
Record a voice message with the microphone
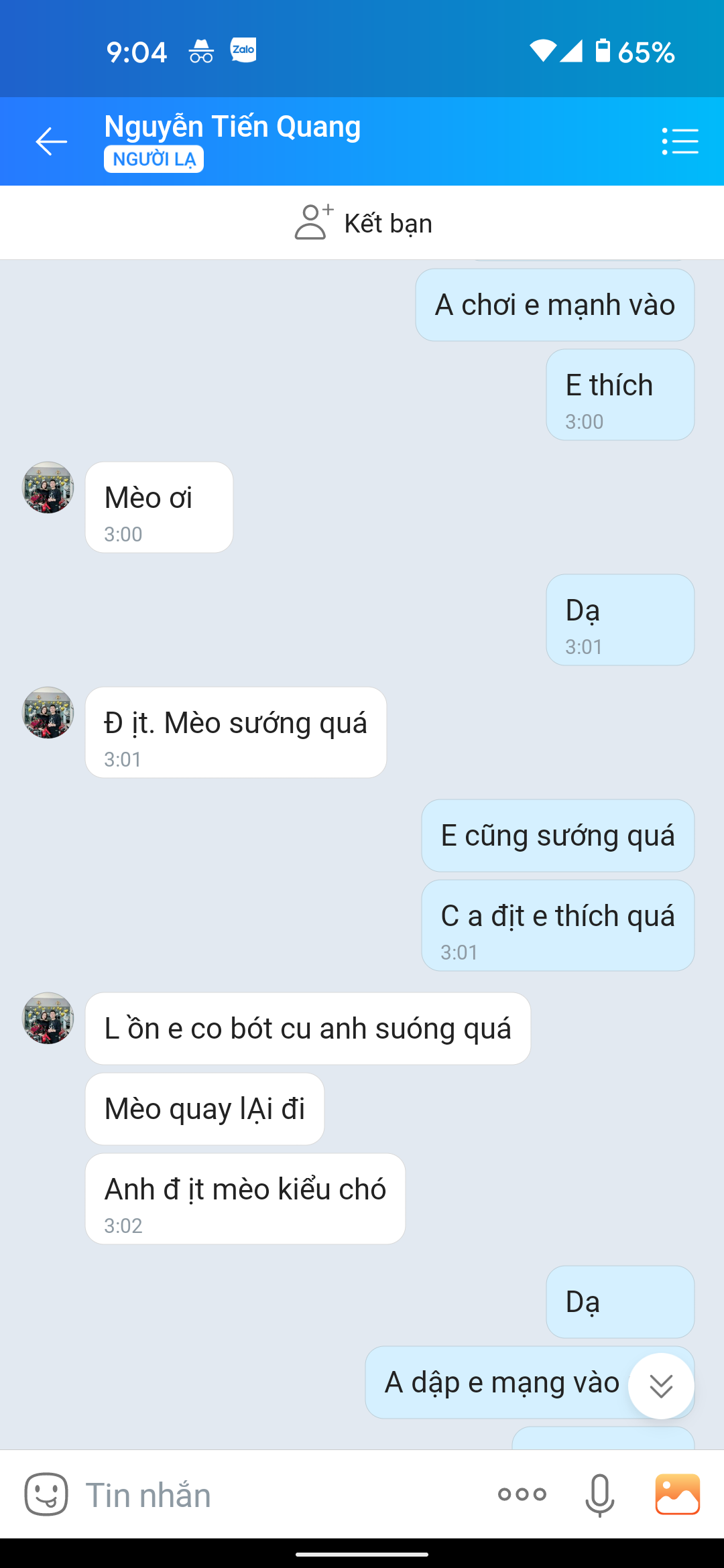click(x=599, y=1494)
